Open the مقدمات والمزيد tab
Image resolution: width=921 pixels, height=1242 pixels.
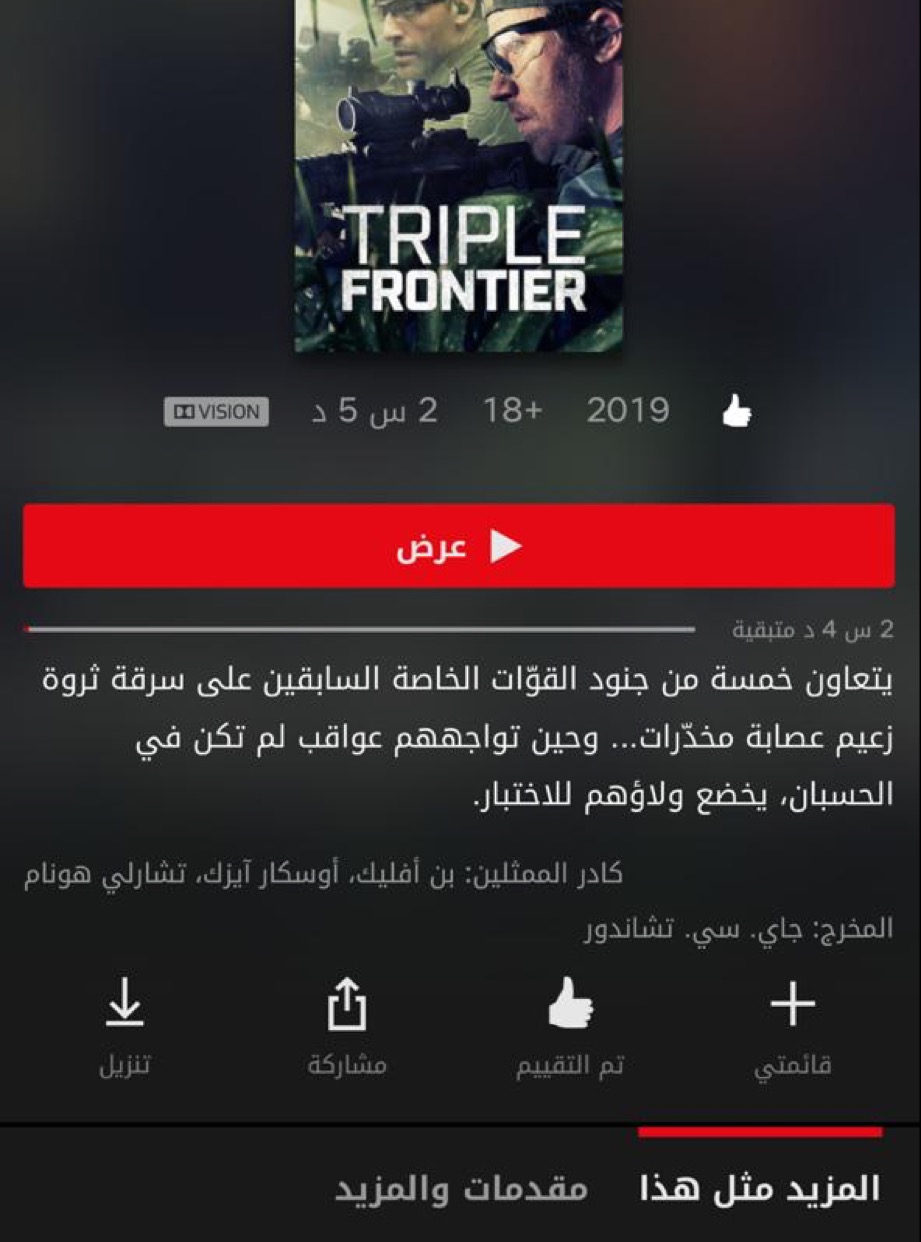point(461,1188)
